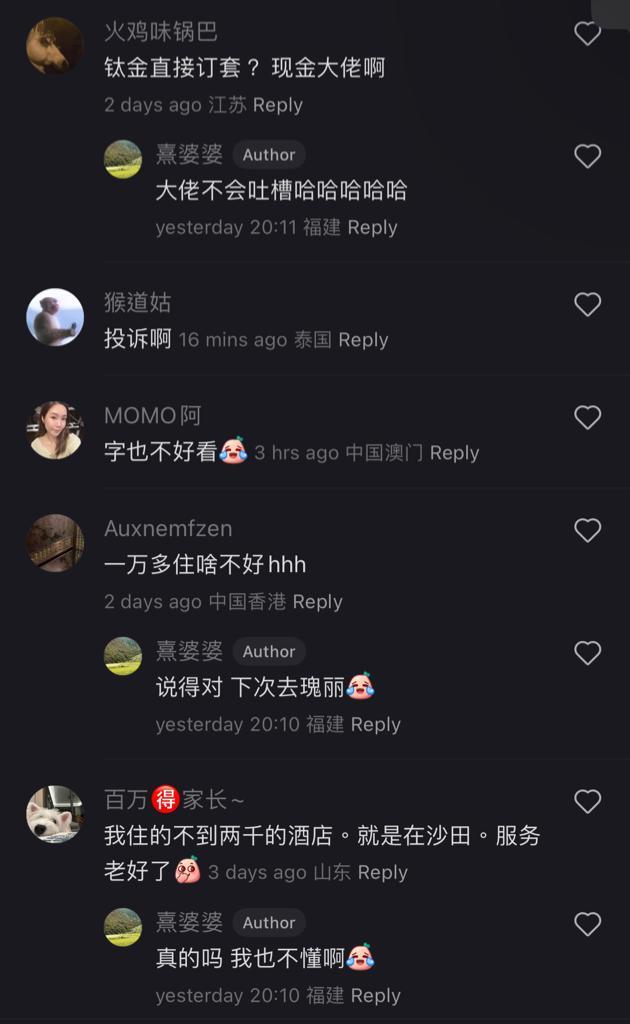Like the comment by 火鸡味锅巴

[x=587, y=34]
